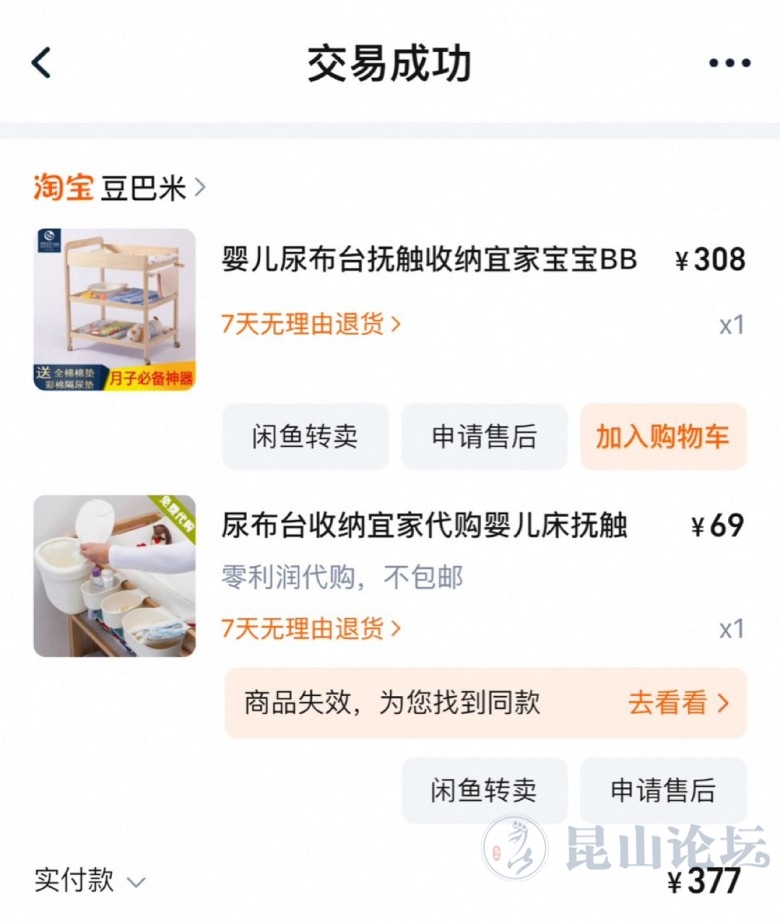Tap 申请售后 for the ¥308 item
Viewport: 780px width, 922px height.
coord(484,437)
